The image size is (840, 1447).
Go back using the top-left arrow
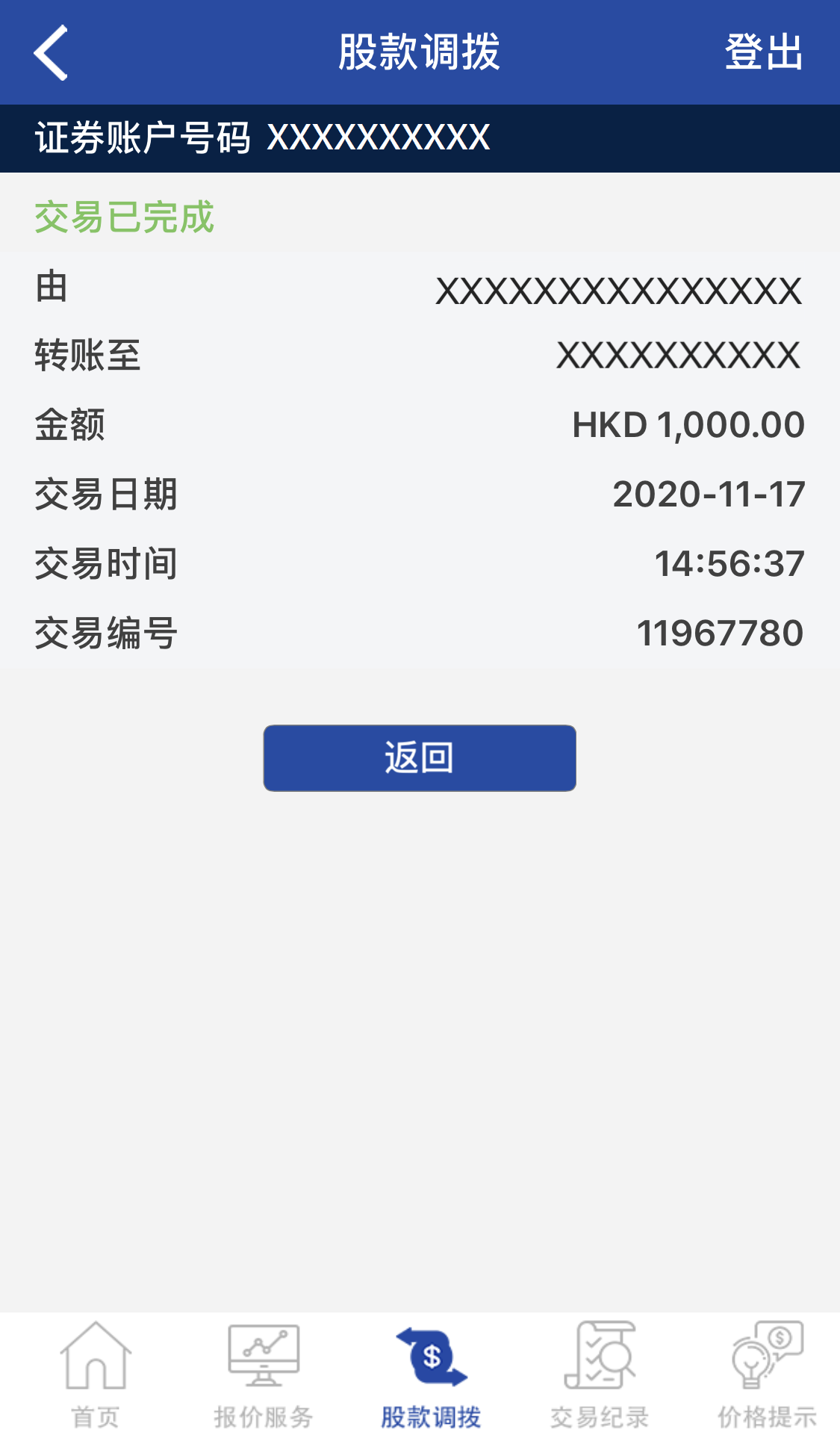pos(51,52)
